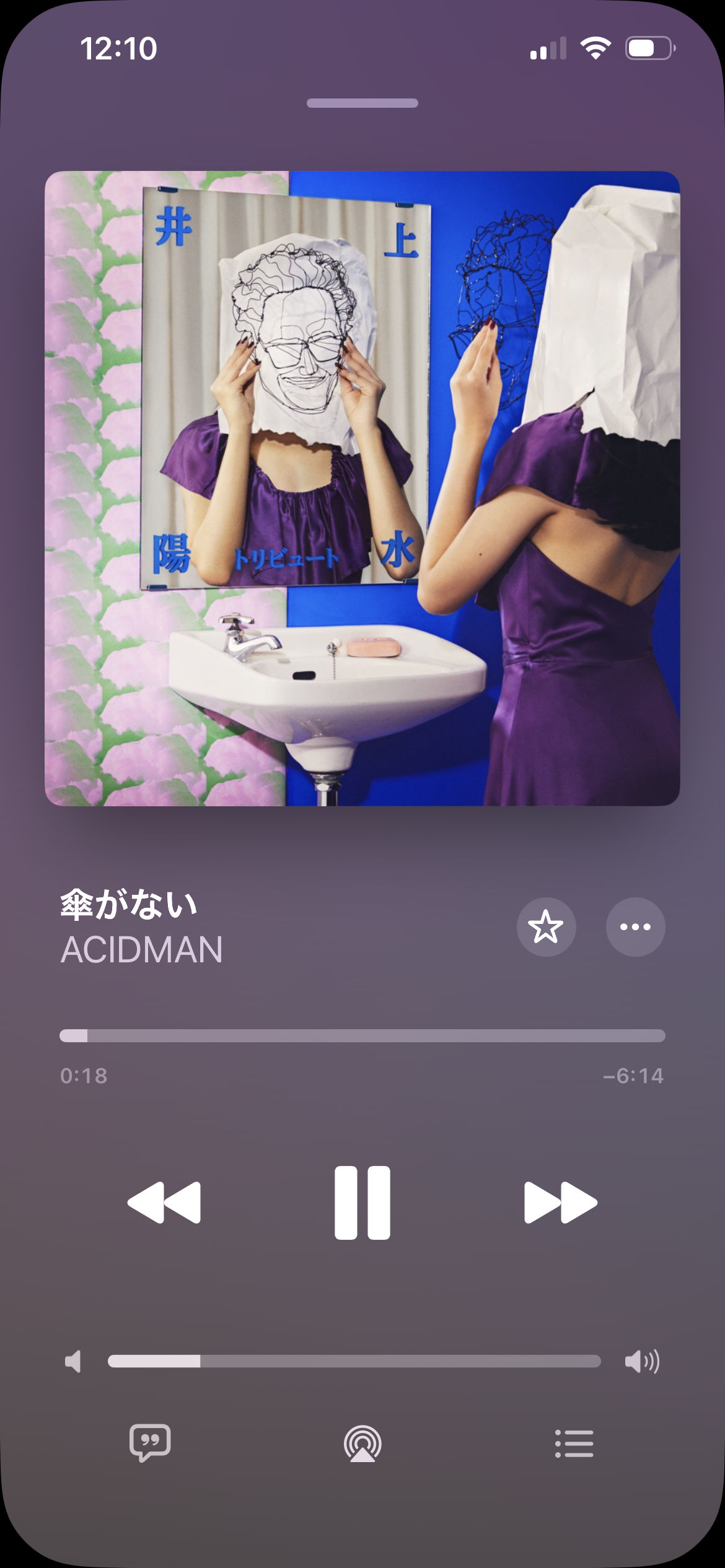This screenshot has width=725, height=1568.
Task: Go back to the previous track
Action: (x=164, y=1203)
